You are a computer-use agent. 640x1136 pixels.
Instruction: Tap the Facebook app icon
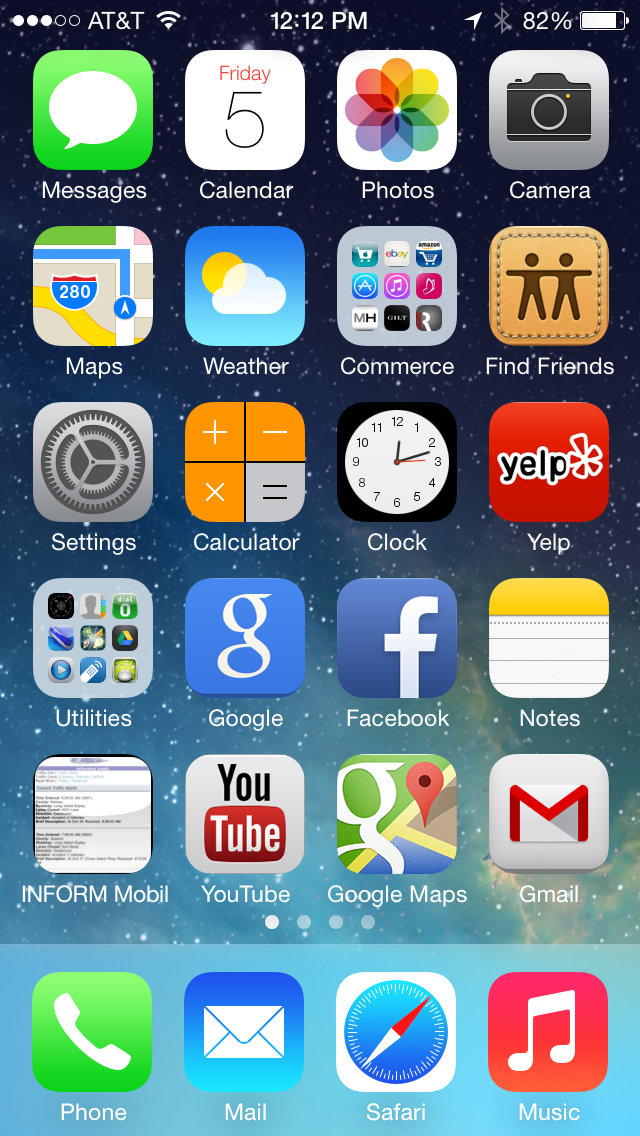[397, 639]
